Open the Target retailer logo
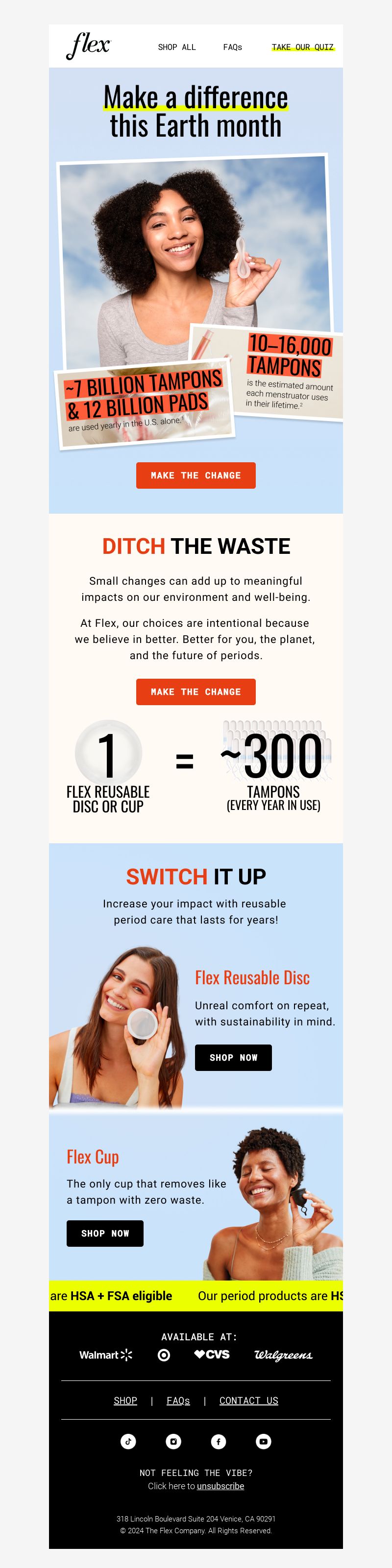The width and height of the screenshot is (392, 1568). coord(164,1355)
